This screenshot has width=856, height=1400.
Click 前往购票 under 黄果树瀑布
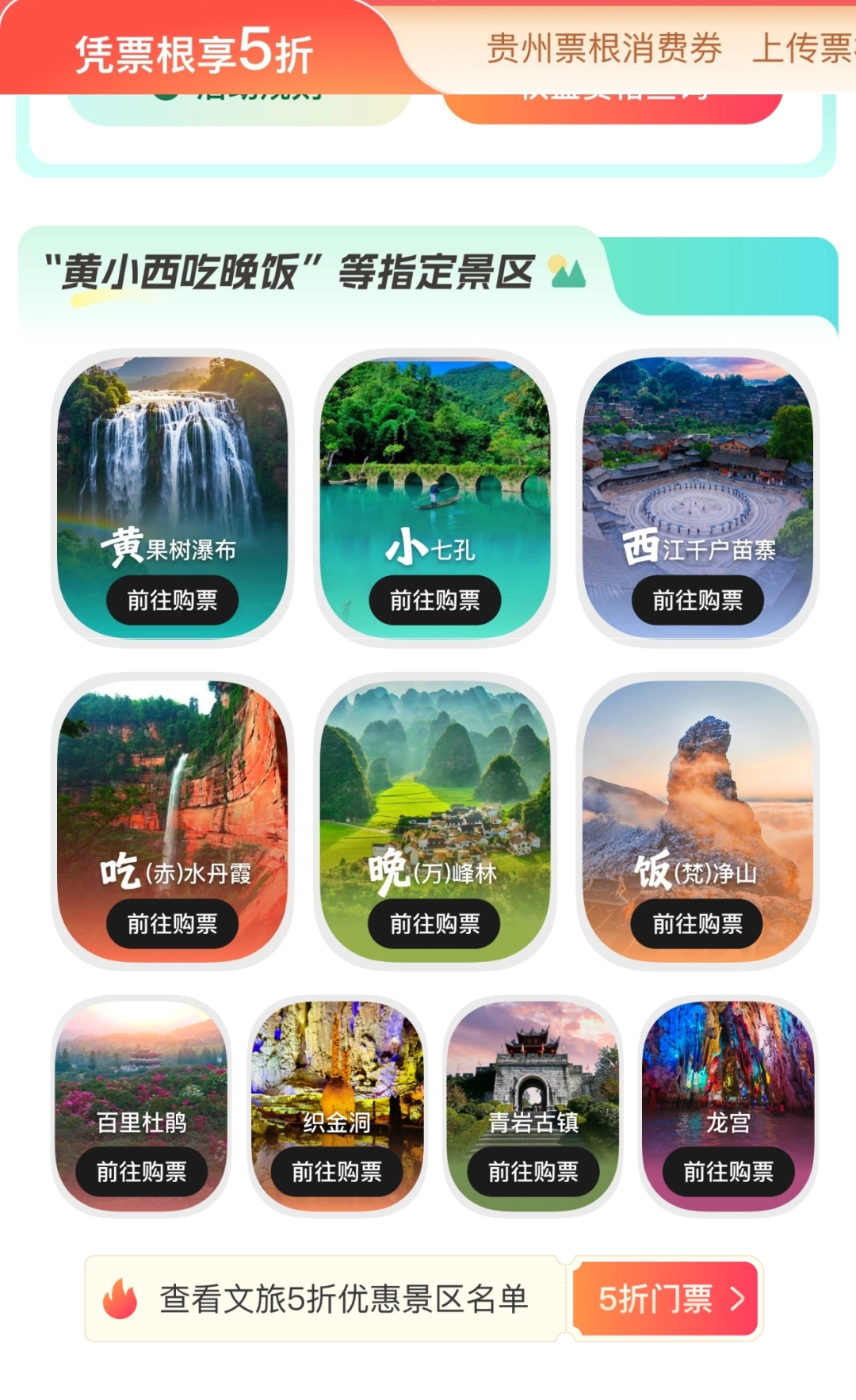(x=172, y=600)
